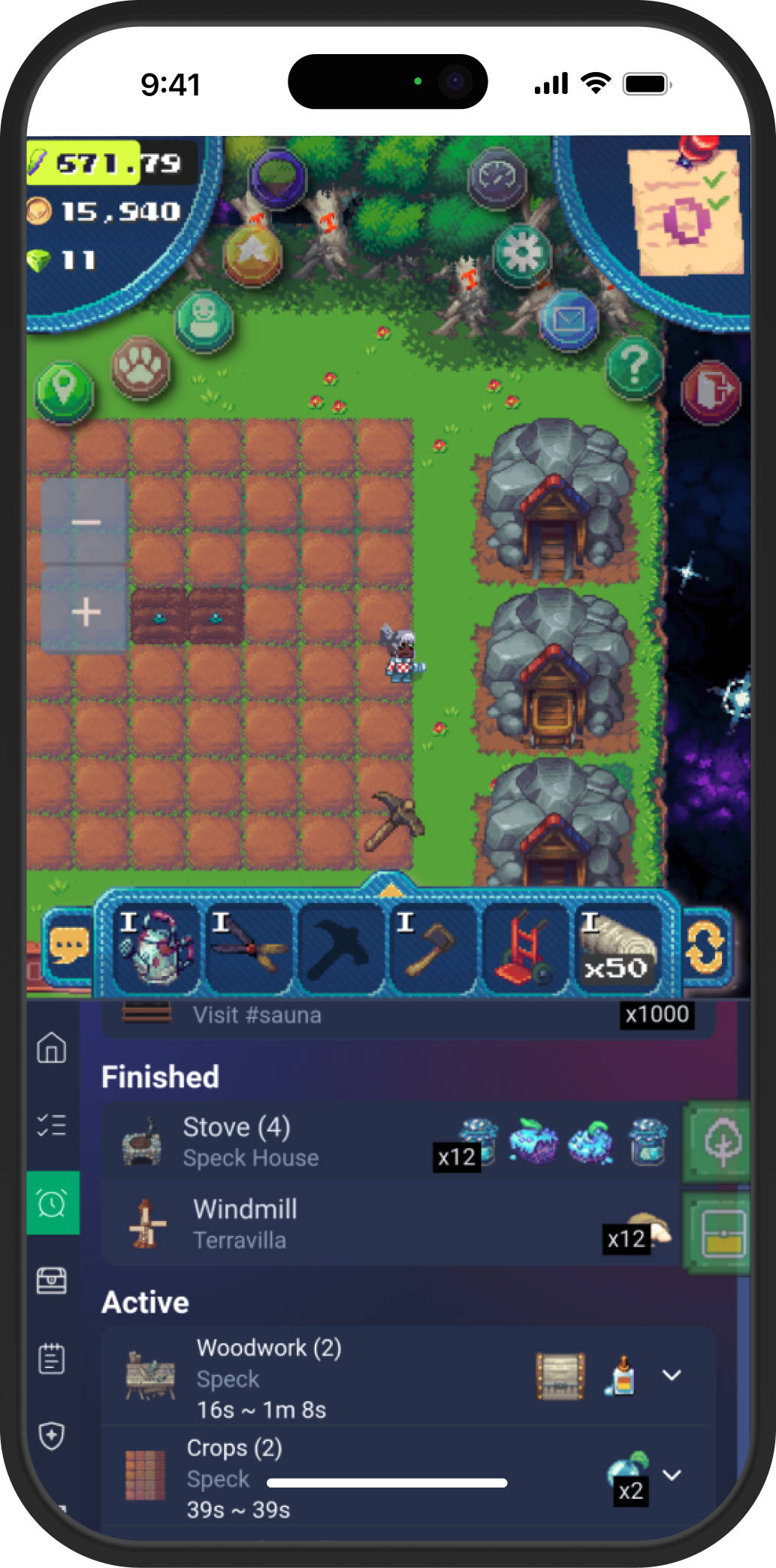
Task: Switch to the task list side tab
Action: coord(52,1125)
